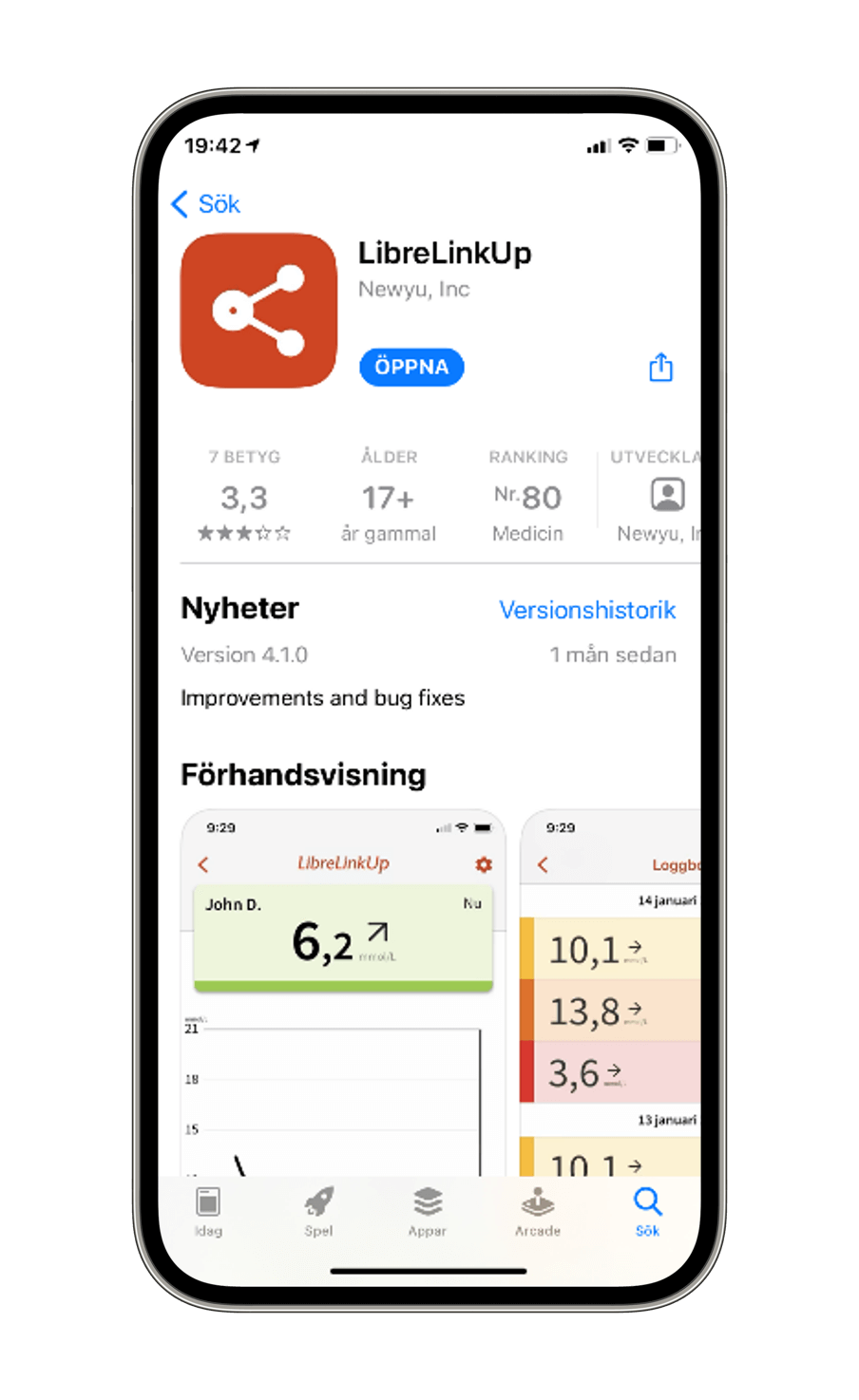The width and height of the screenshot is (859, 1400).
Task: Open the John D. preview screenshot
Action: (x=342, y=988)
